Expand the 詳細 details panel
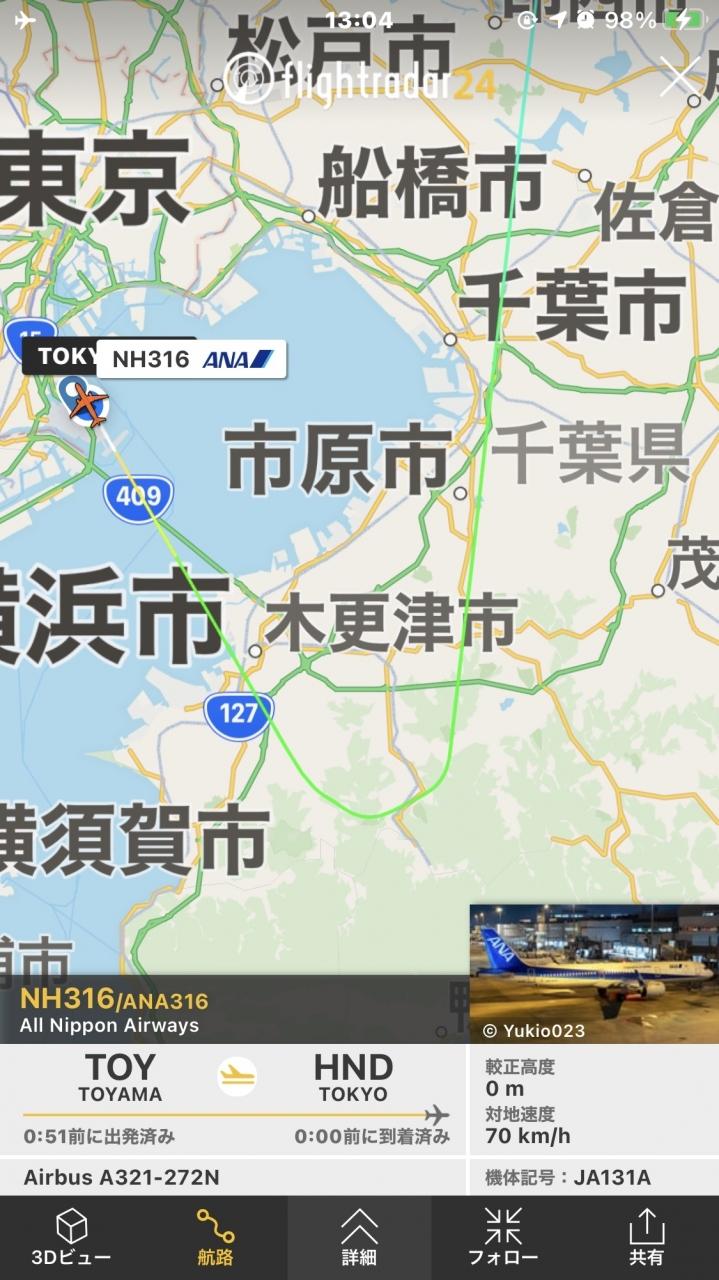 (359, 1238)
